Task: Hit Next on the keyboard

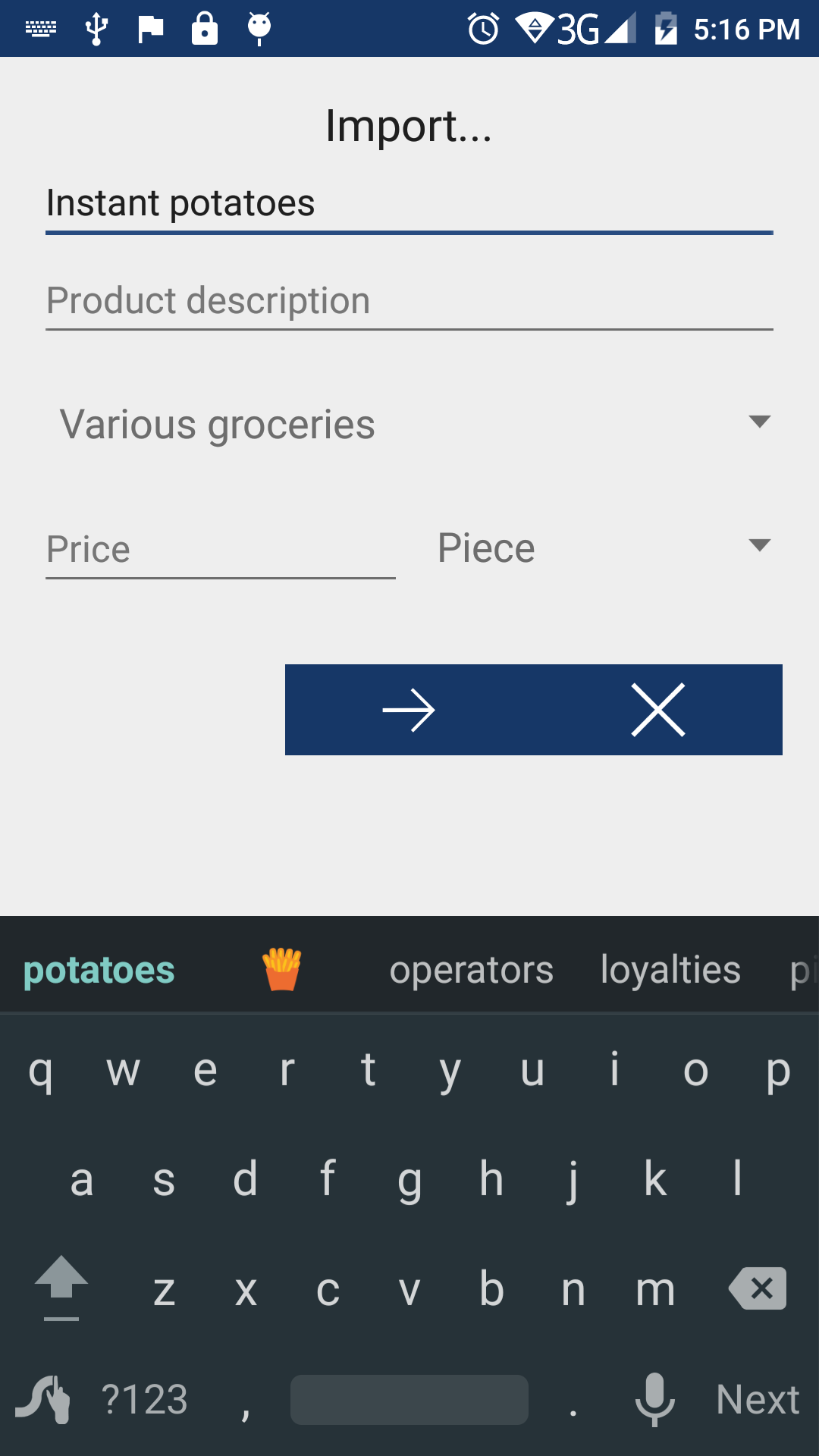Action: (758, 1399)
